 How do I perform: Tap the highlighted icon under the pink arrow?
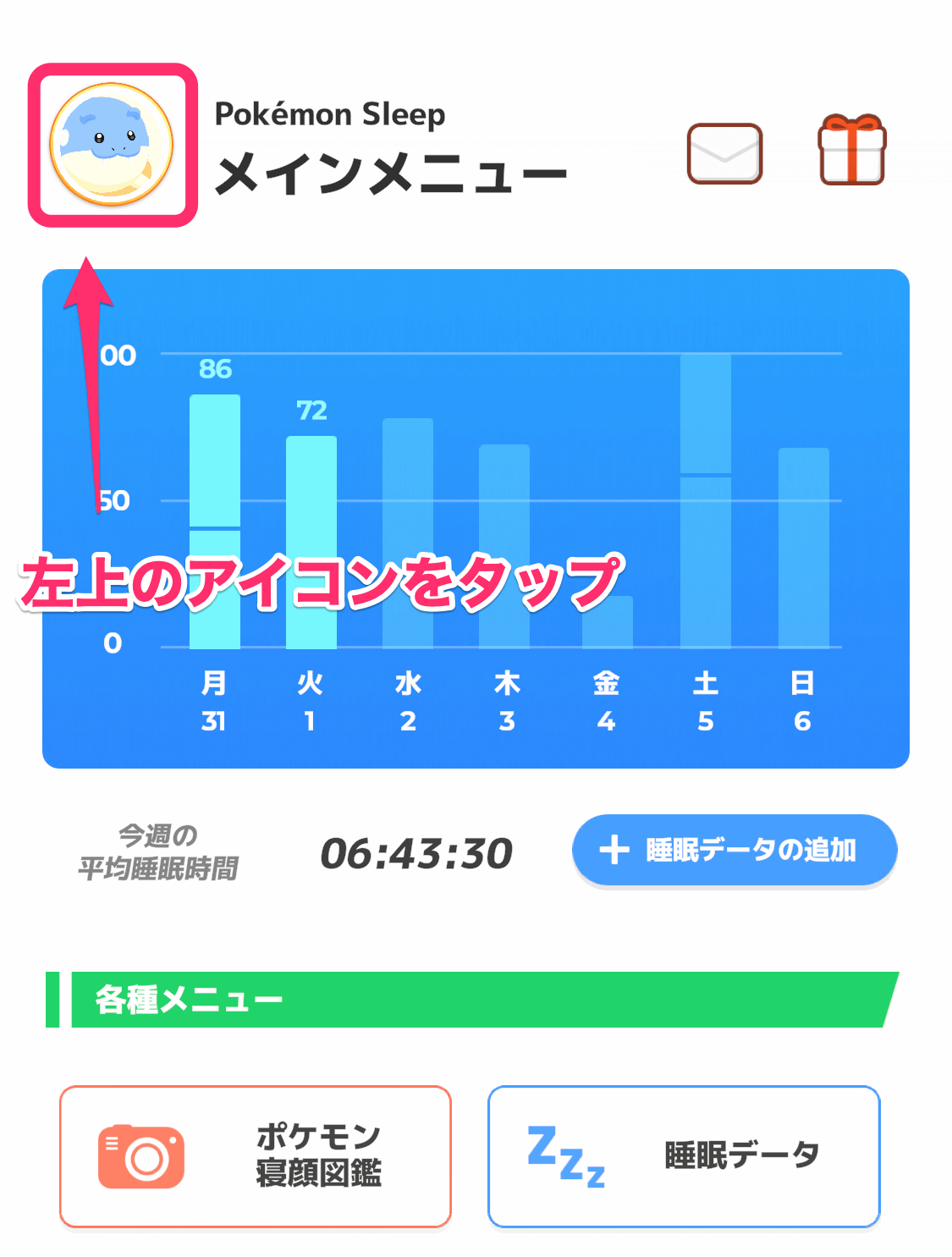(112, 144)
